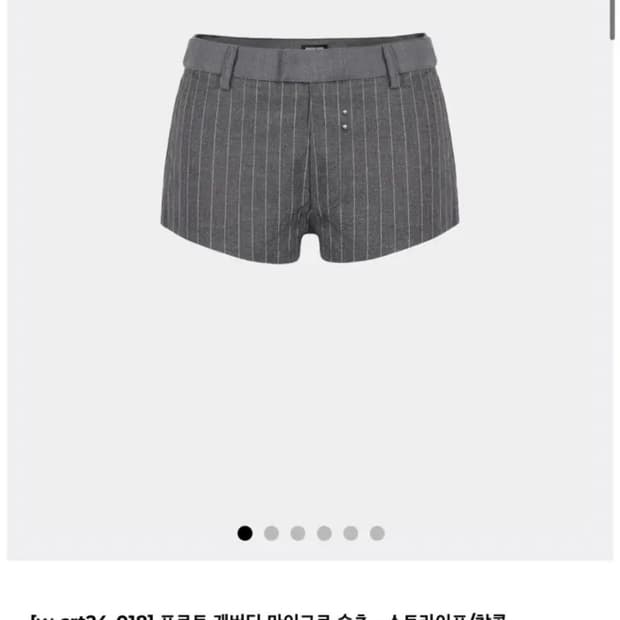The width and height of the screenshot is (620, 620).
Task: Open the striped shorts product image
Action: click(x=309, y=150)
